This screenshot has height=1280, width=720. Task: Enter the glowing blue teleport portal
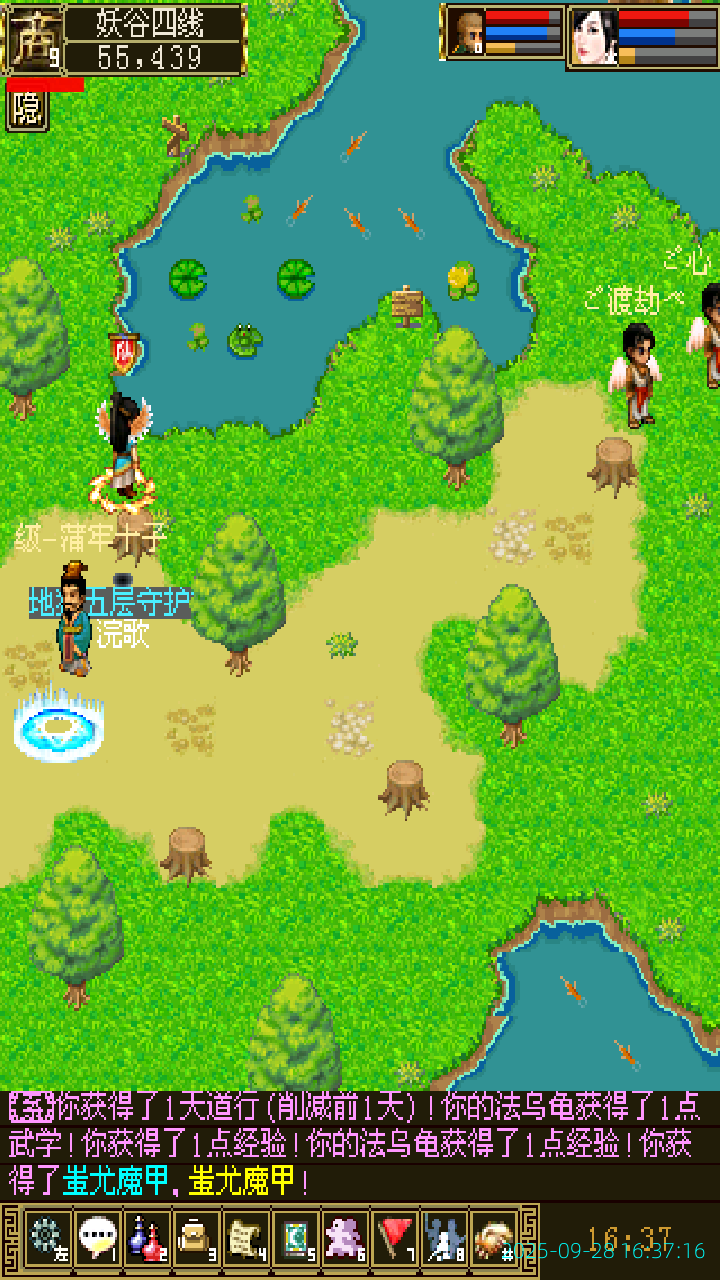point(58,727)
